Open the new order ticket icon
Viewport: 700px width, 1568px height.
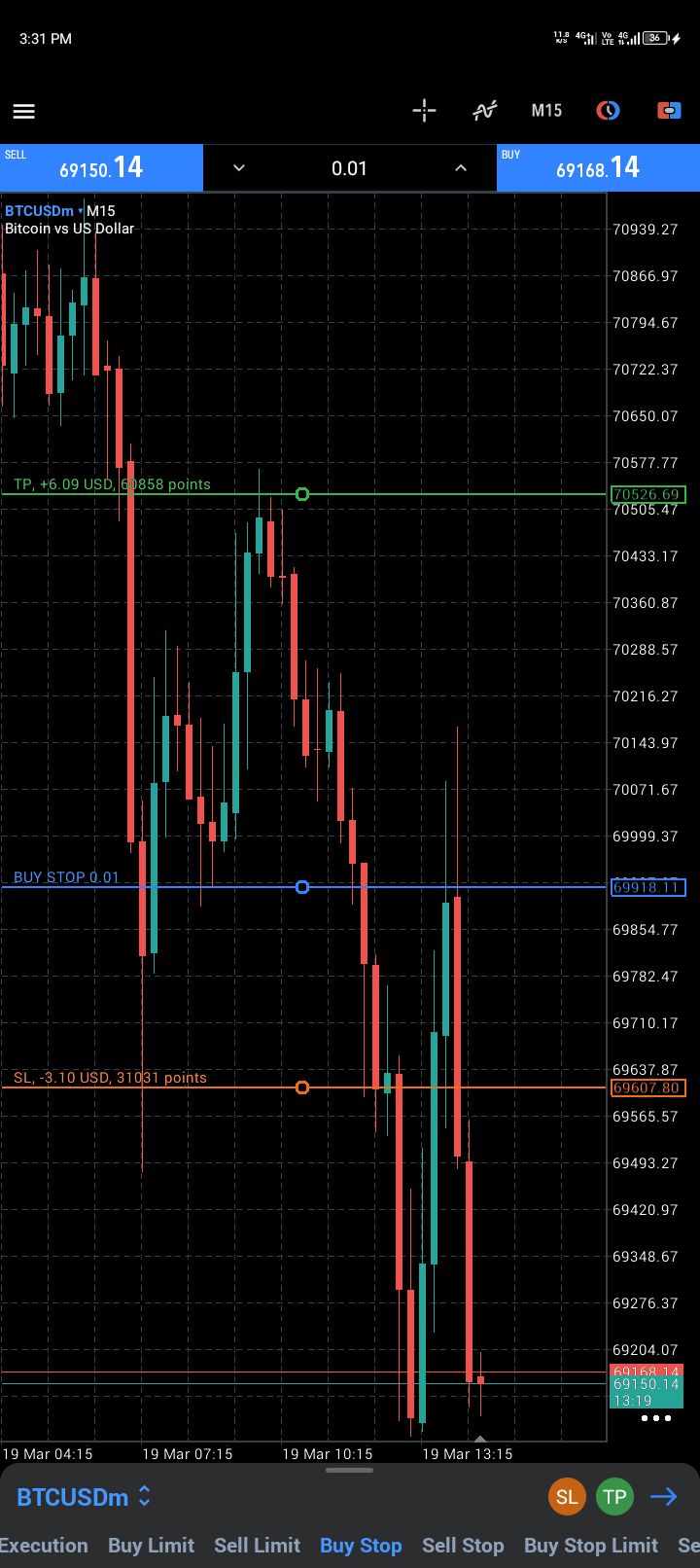click(x=669, y=111)
